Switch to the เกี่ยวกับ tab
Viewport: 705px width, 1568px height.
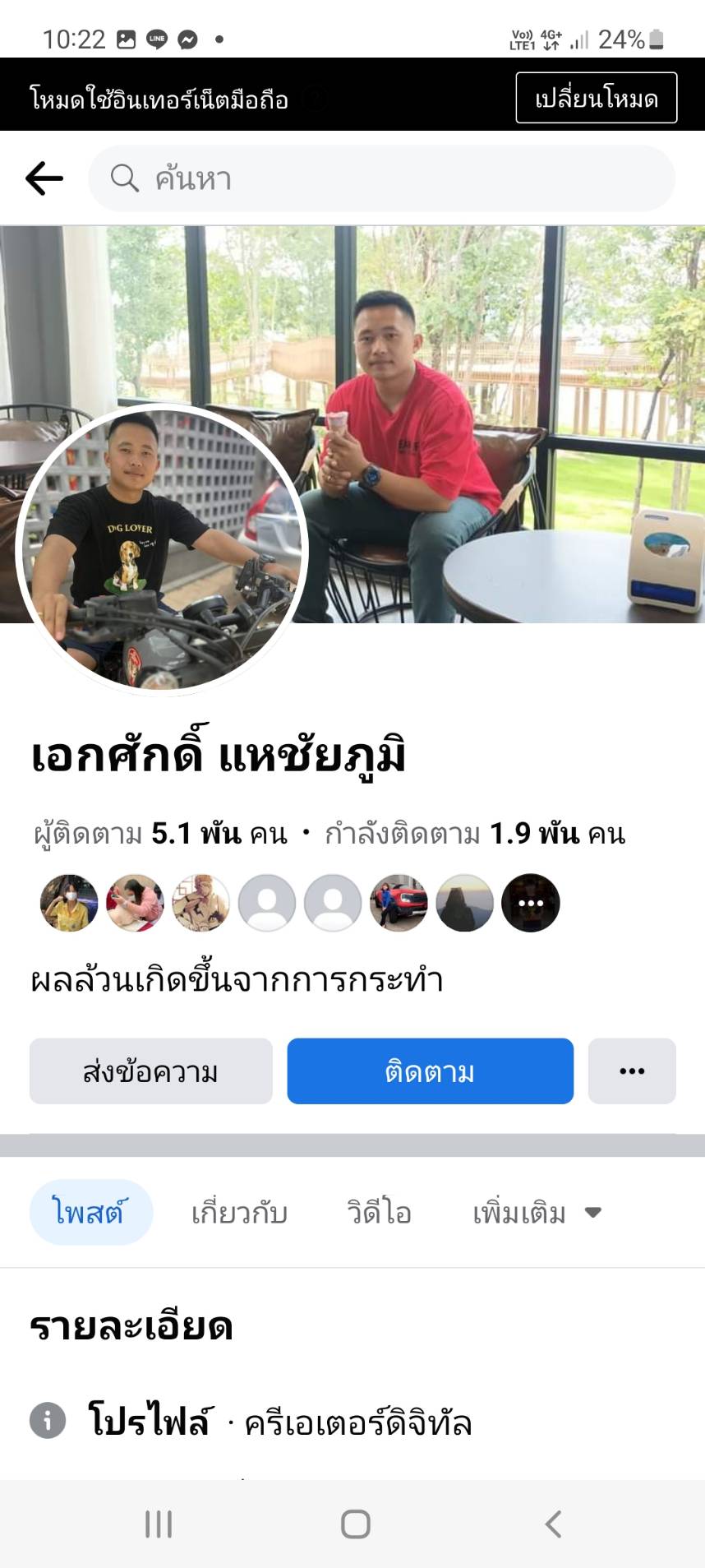coord(239,1213)
